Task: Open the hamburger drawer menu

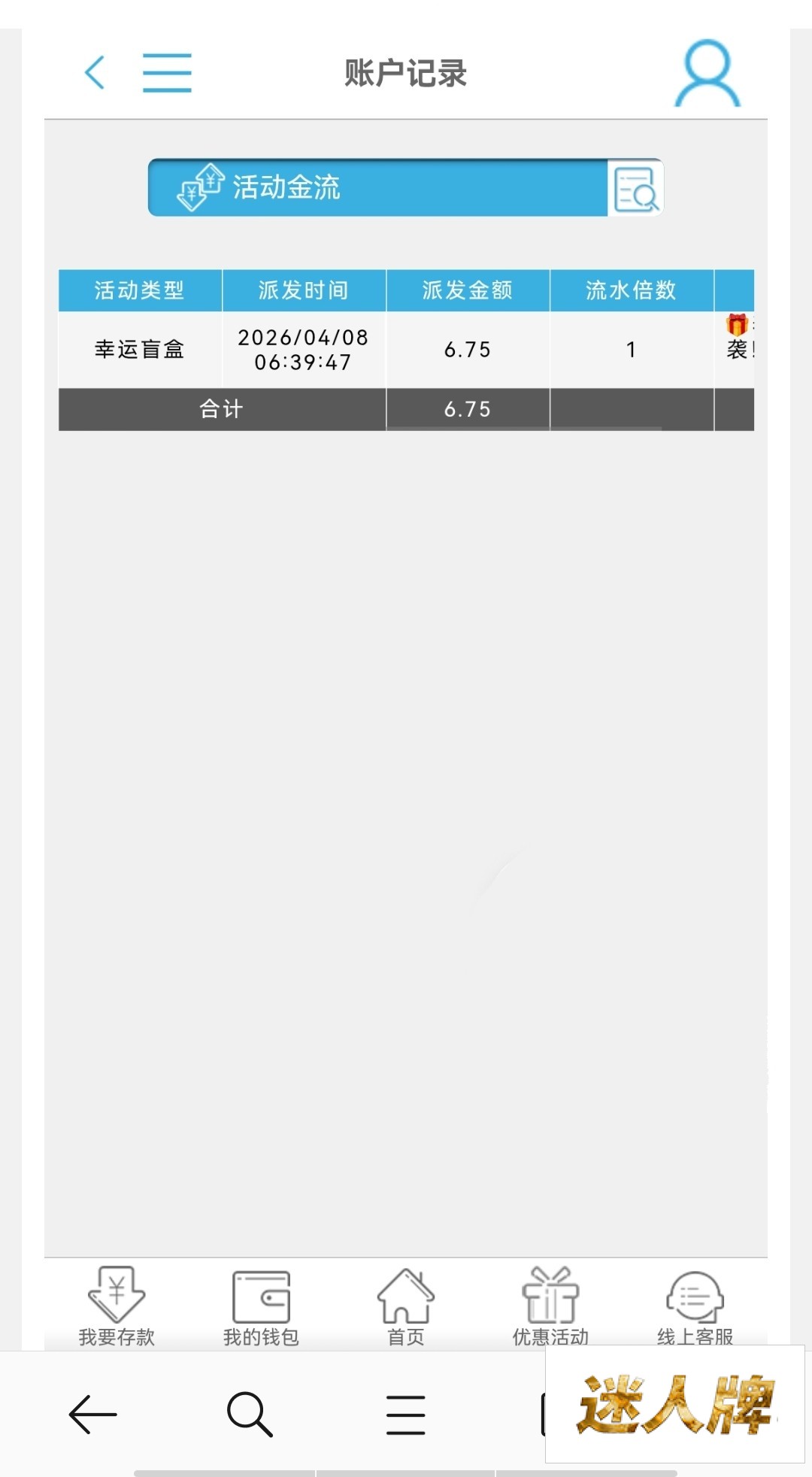Action: (167, 73)
